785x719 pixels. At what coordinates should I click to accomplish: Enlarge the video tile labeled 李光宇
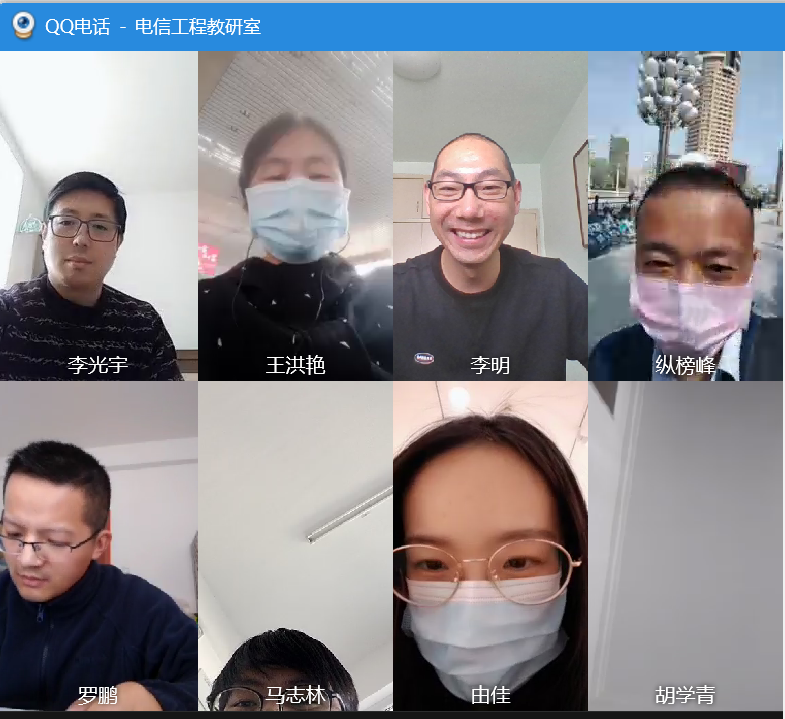[x=98, y=216]
